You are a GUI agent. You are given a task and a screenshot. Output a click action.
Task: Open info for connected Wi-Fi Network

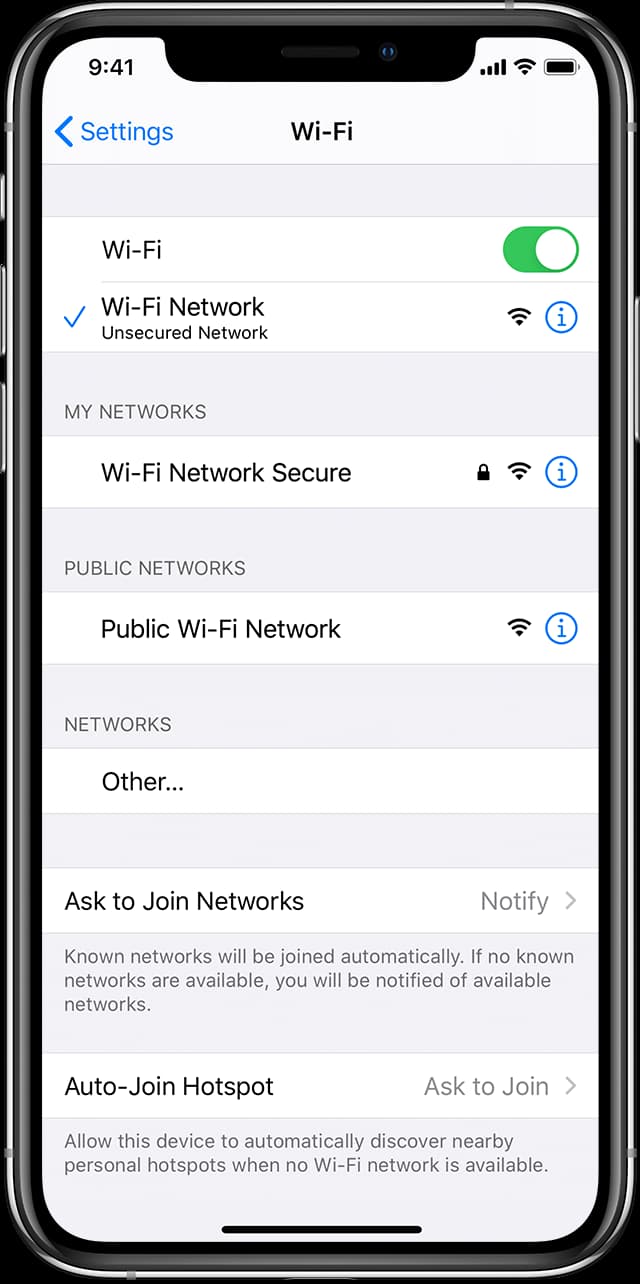(x=561, y=318)
